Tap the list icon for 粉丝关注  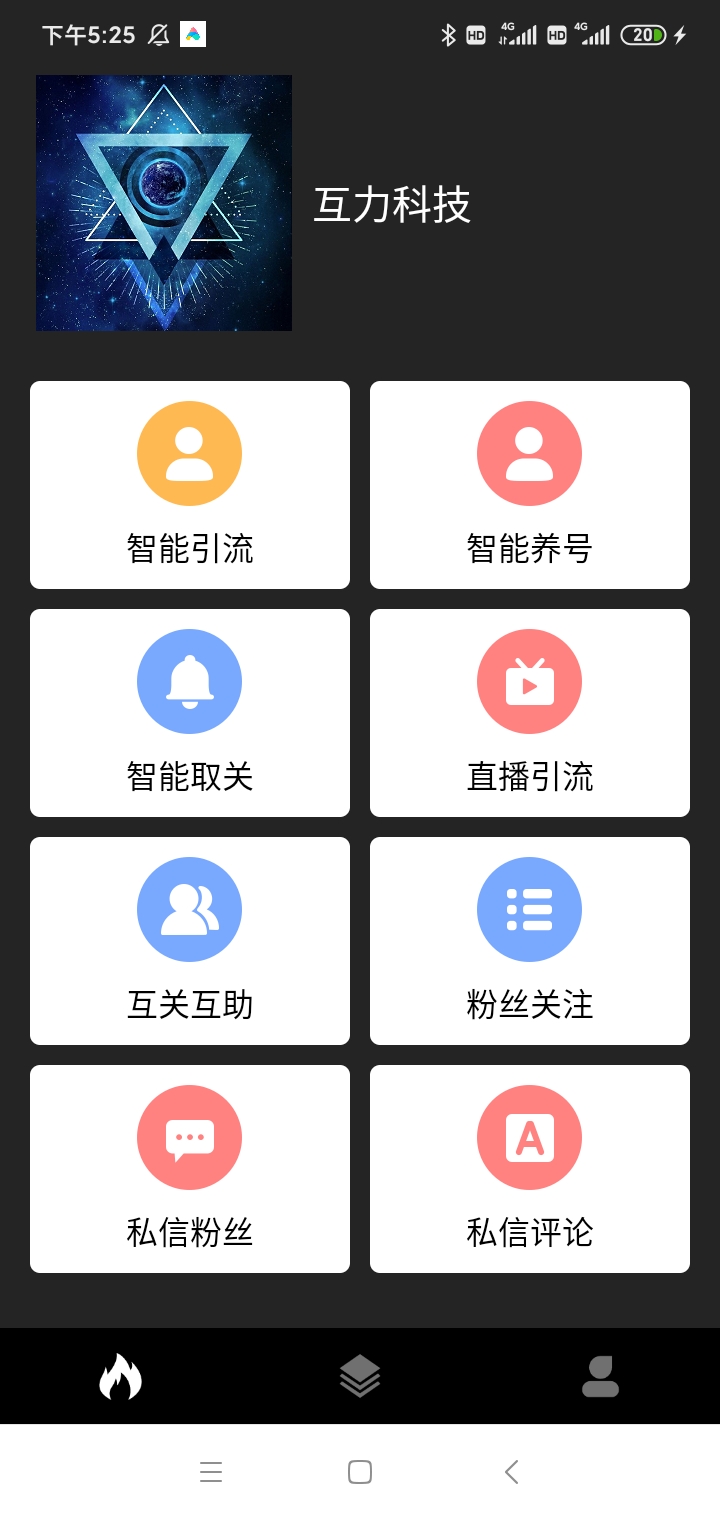(529, 909)
